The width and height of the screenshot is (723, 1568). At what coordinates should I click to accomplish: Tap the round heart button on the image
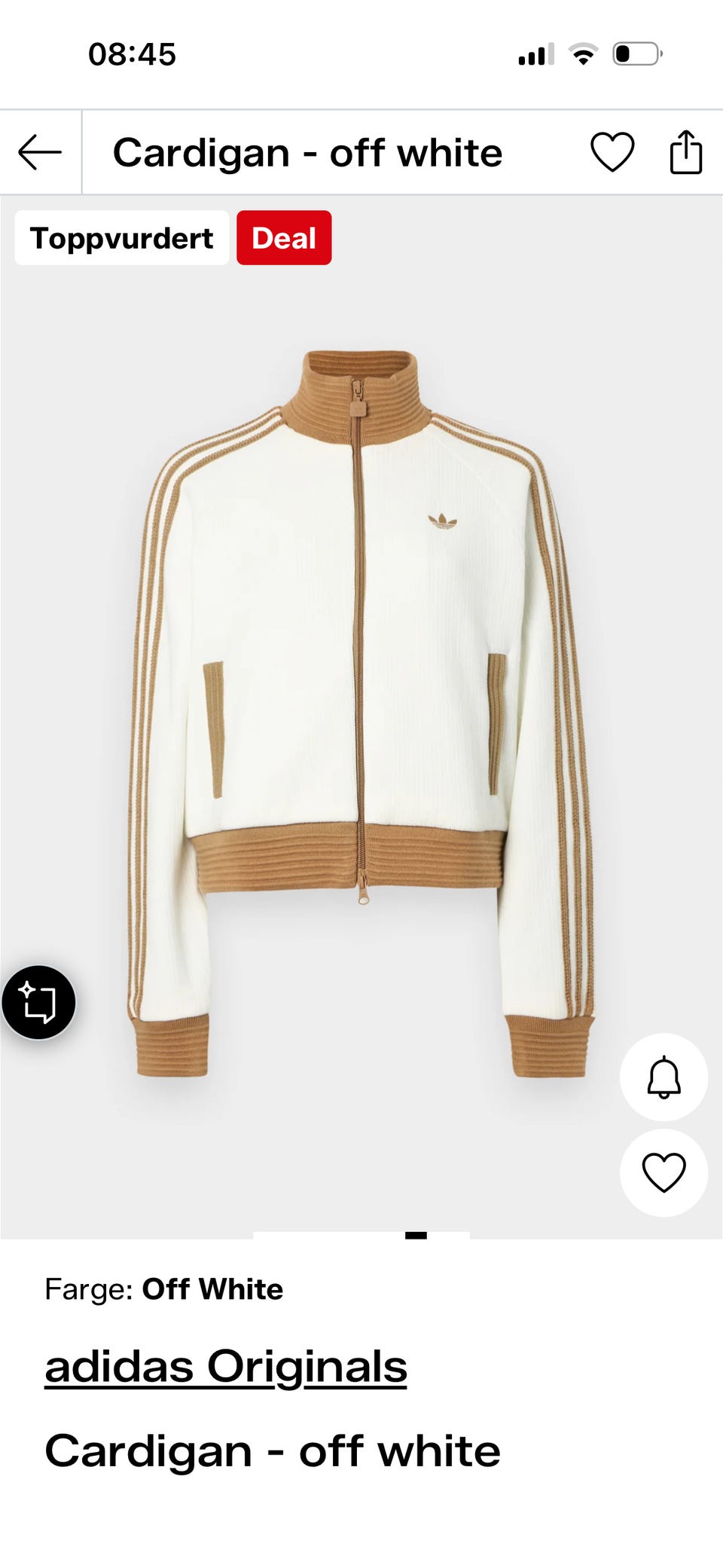click(x=664, y=1172)
